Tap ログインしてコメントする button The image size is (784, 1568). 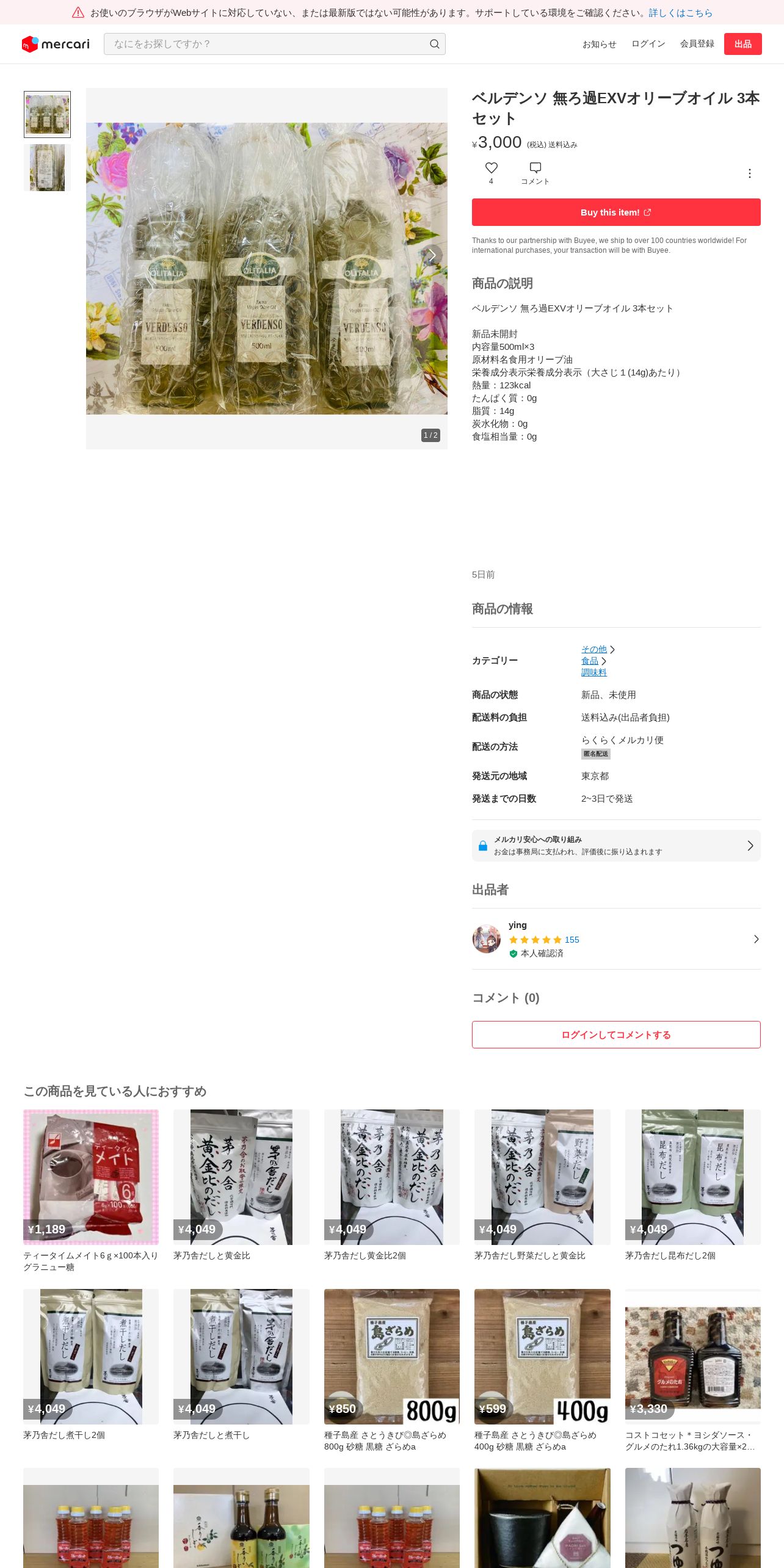615,1035
